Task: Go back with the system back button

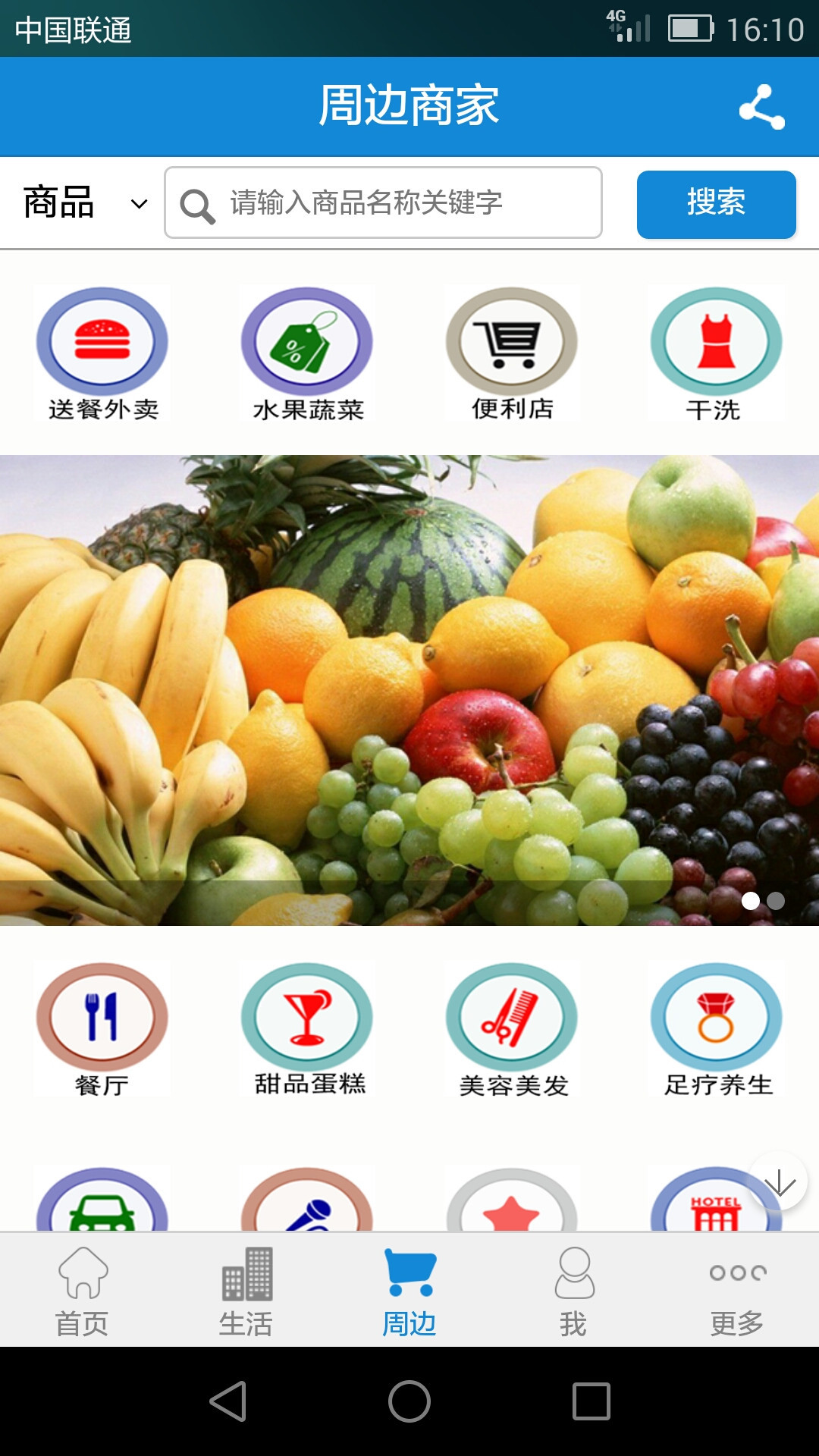Action: 228,1401
